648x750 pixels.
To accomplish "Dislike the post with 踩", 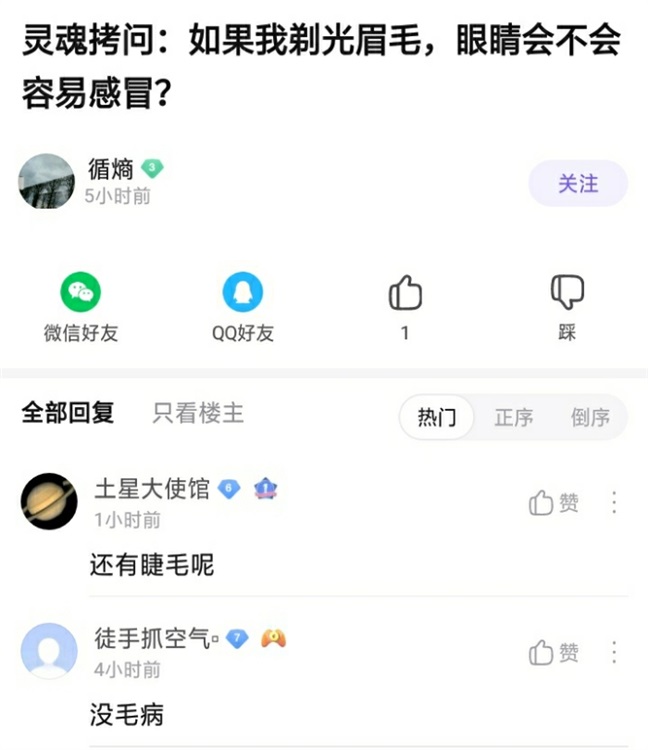I will 567,294.
